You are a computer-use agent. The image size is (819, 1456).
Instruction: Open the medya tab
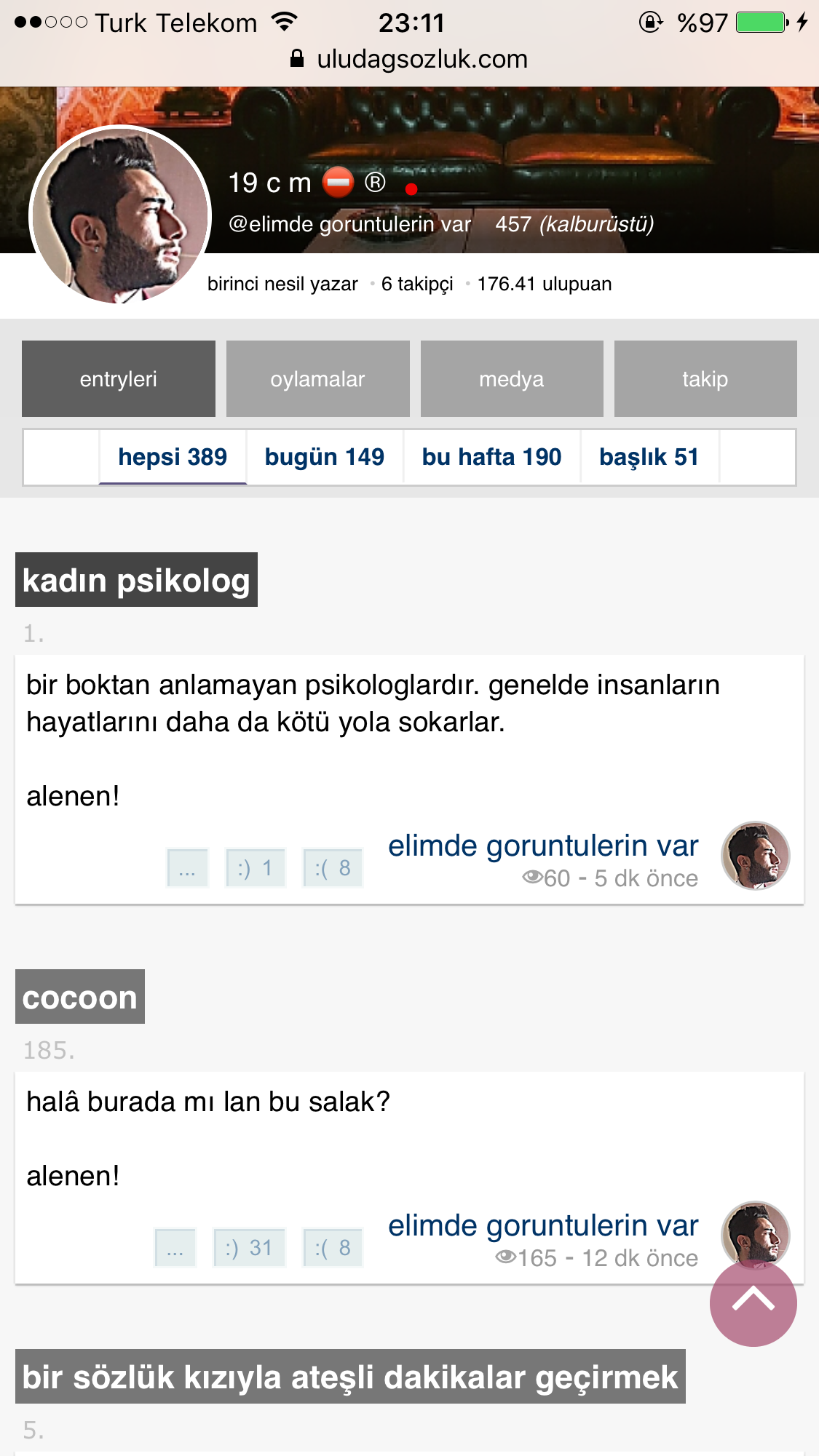(512, 378)
